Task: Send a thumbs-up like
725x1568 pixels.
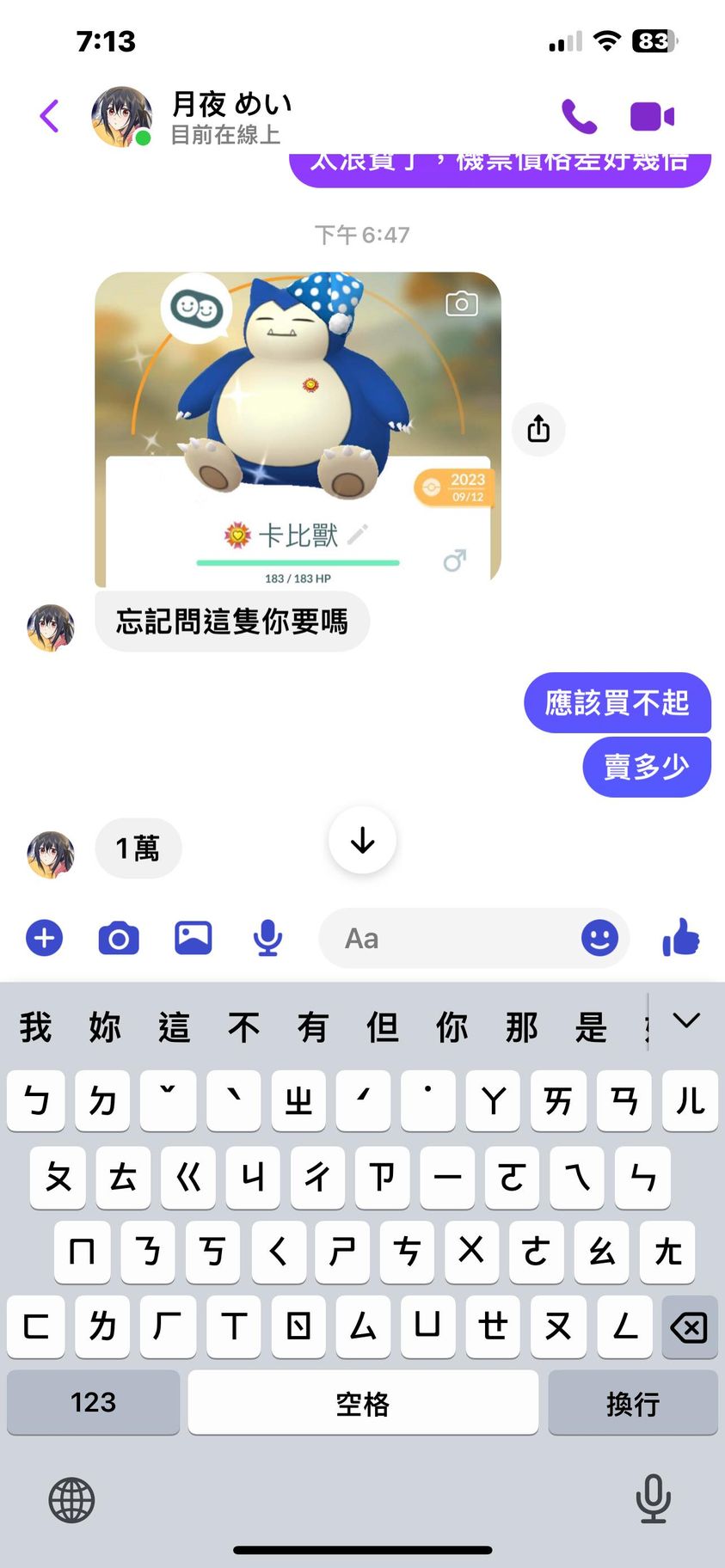Action: coord(681,938)
